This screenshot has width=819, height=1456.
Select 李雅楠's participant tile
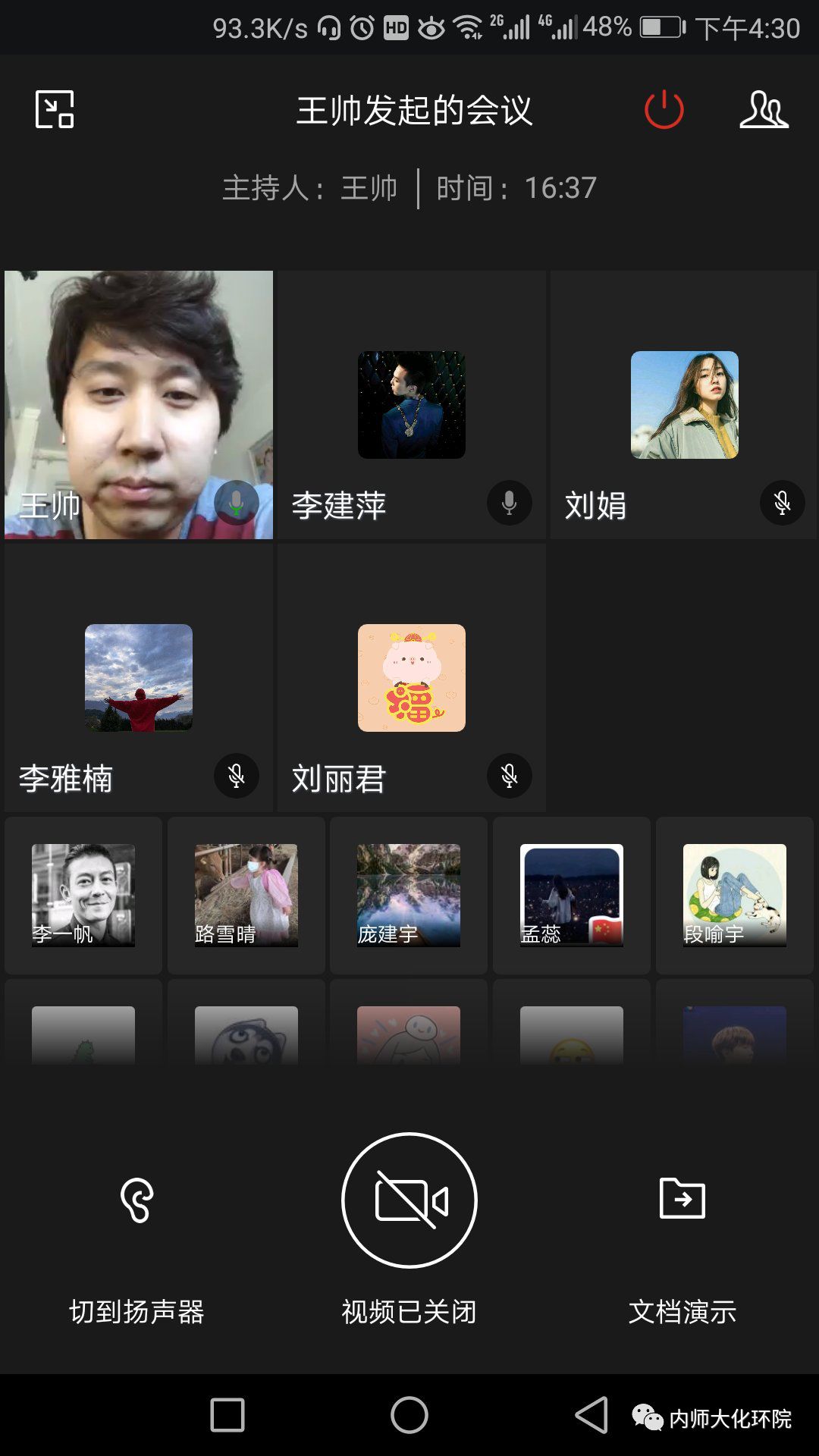[x=139, y=677]
